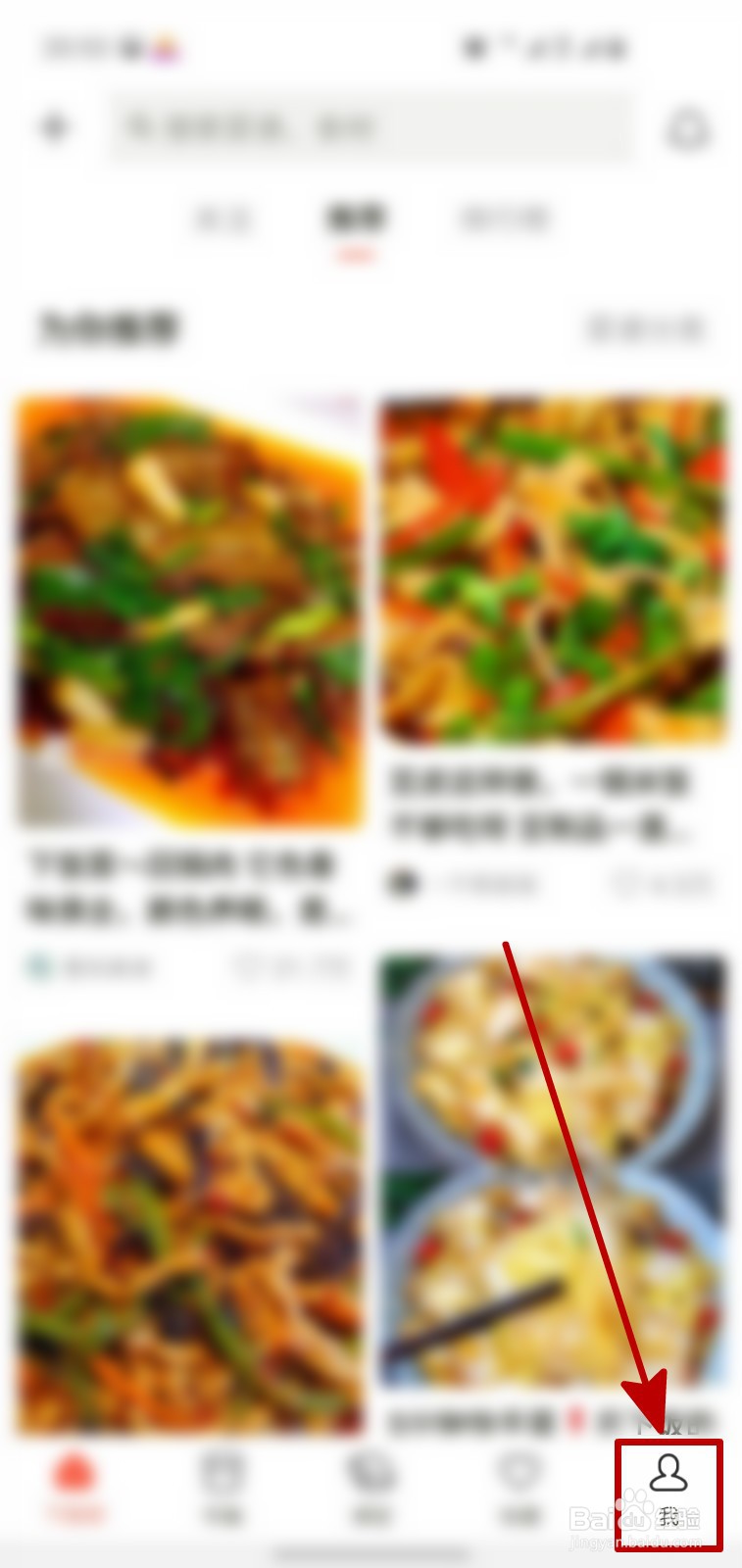Image resolution: width=742 pixels, height=1568 pixels.
Task: Select the section header '为你推荐'
Action: [108, 329]
